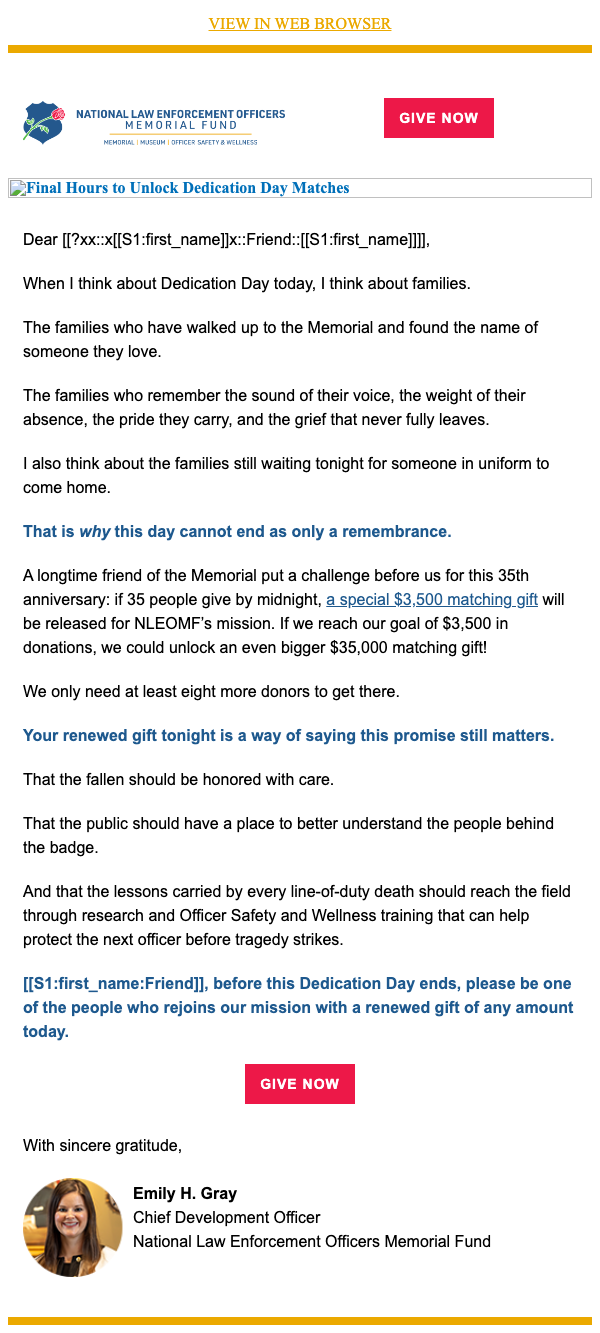Tap the Give Now button above the signature

coord(300,1084)
